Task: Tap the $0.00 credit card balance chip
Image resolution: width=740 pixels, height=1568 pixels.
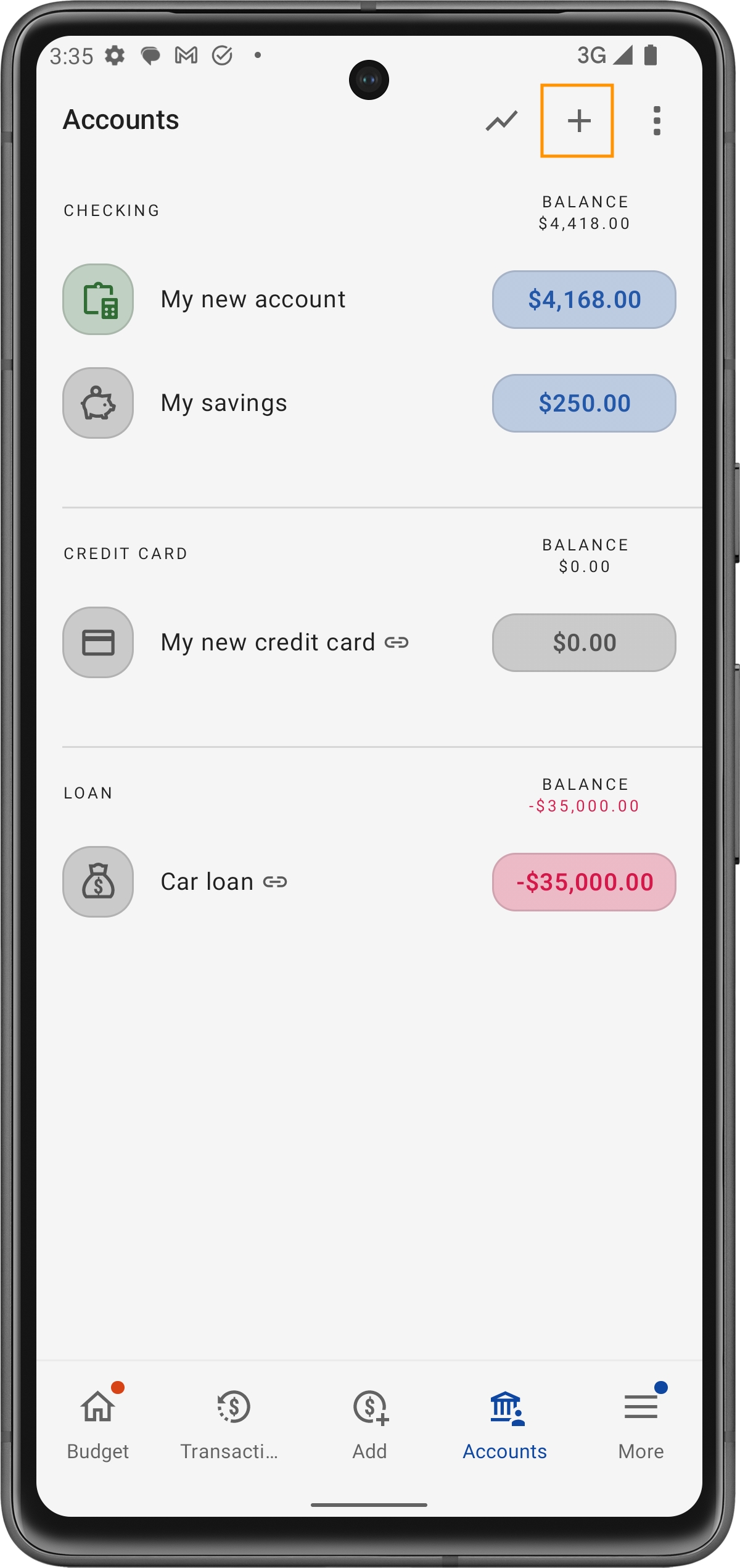Action: pyautogui.click(x=583, y=642)
